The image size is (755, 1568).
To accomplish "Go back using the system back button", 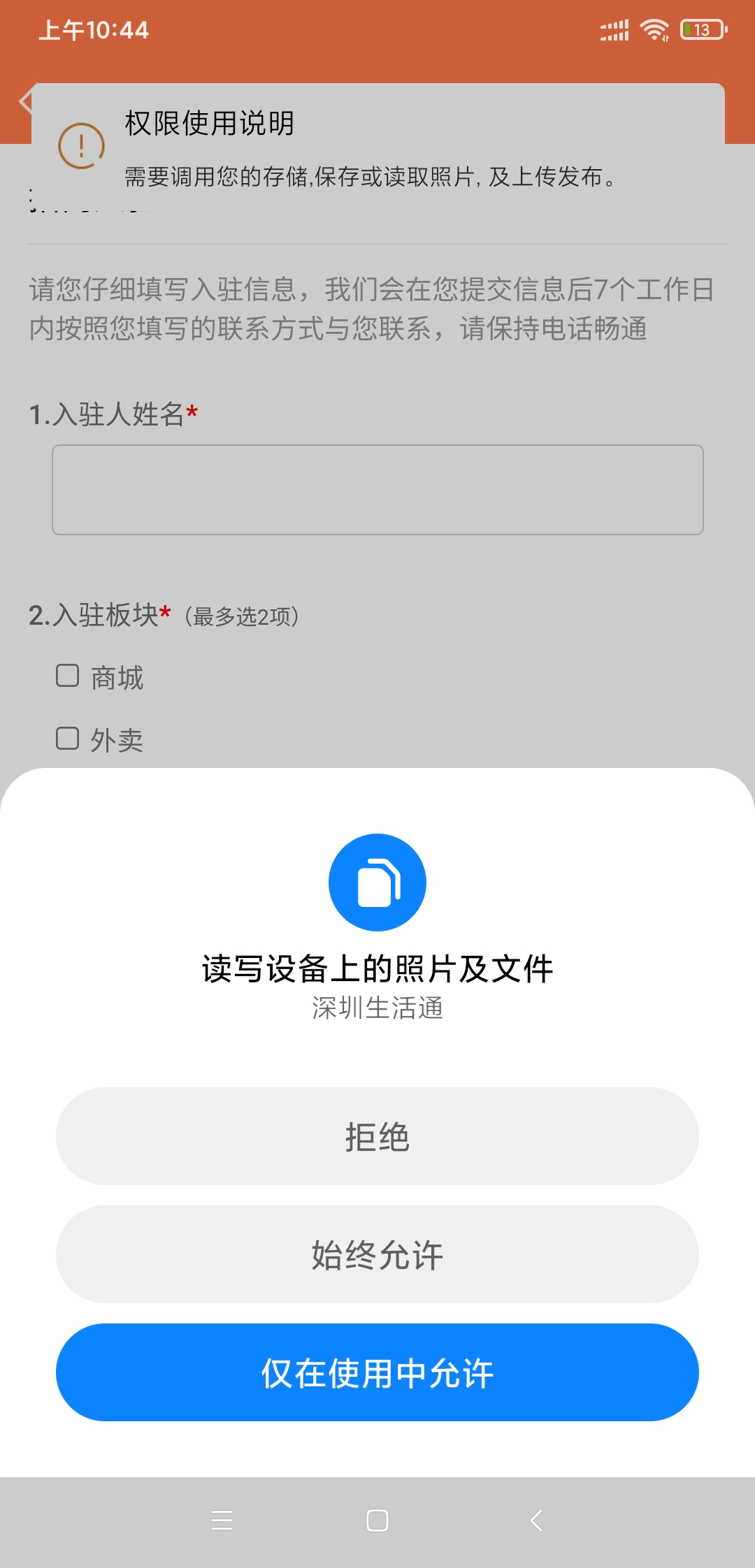I will tap(536, 1520).
